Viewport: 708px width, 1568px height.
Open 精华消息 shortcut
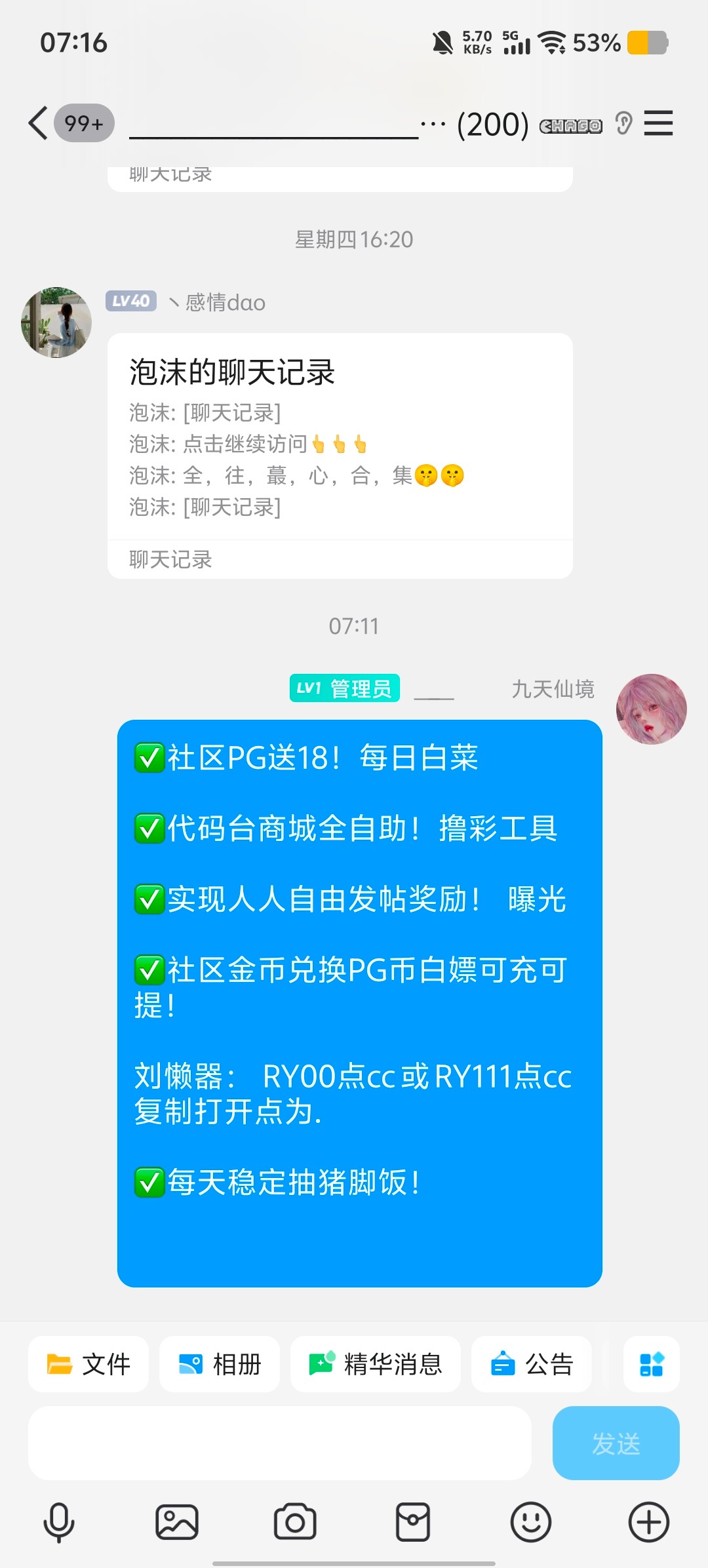click(x=375, y=1364)
